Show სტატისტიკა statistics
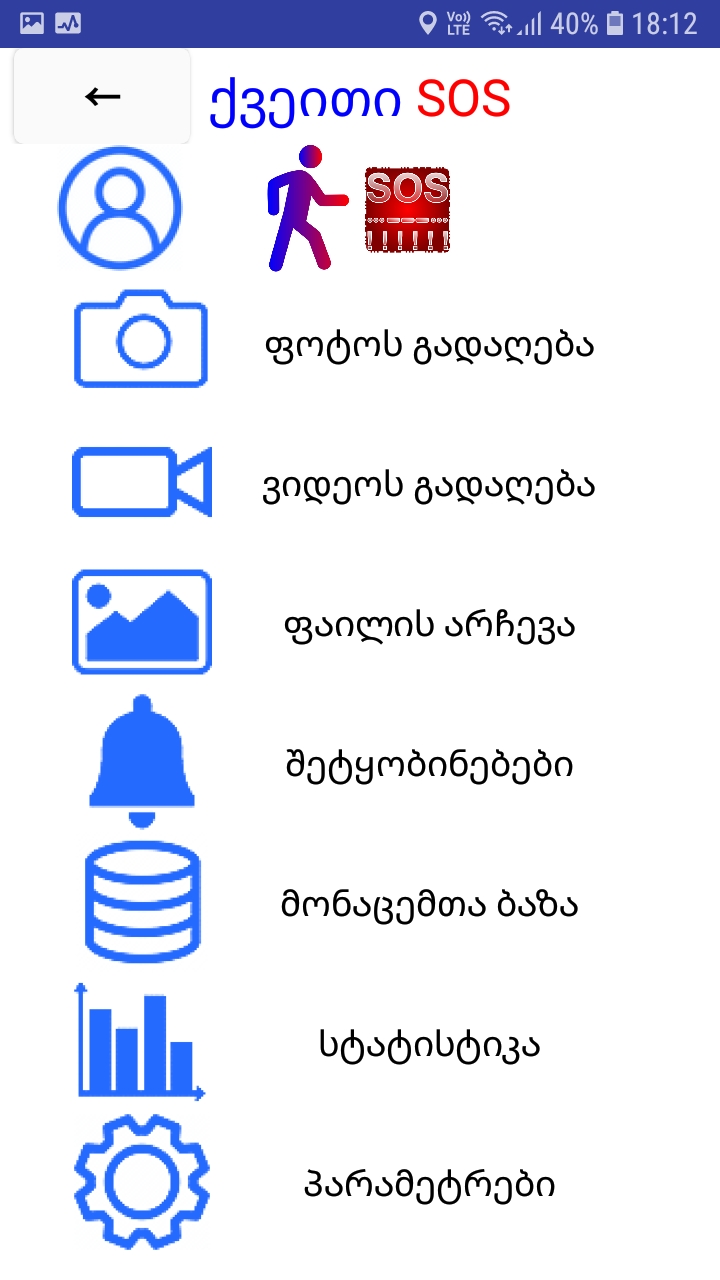The image size is (720, 1280). click(428, 1046)
